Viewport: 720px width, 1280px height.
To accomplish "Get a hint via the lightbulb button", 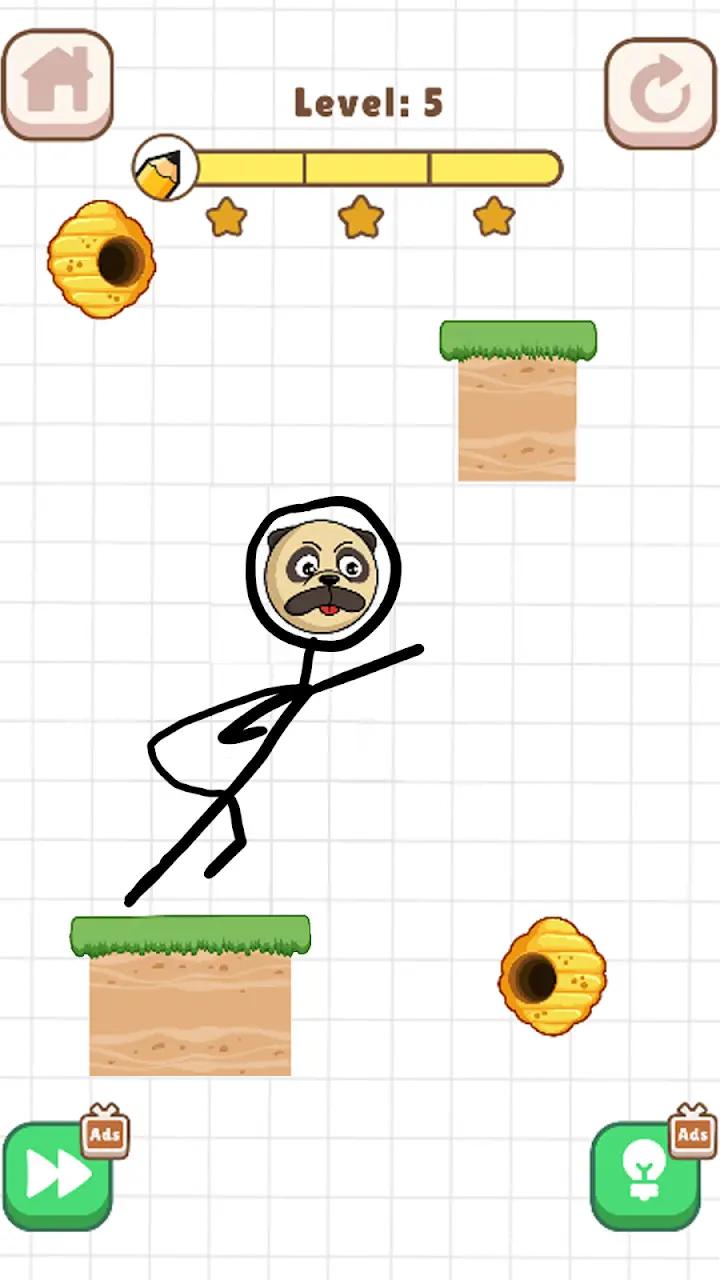I will click(x=645, y=1175).
